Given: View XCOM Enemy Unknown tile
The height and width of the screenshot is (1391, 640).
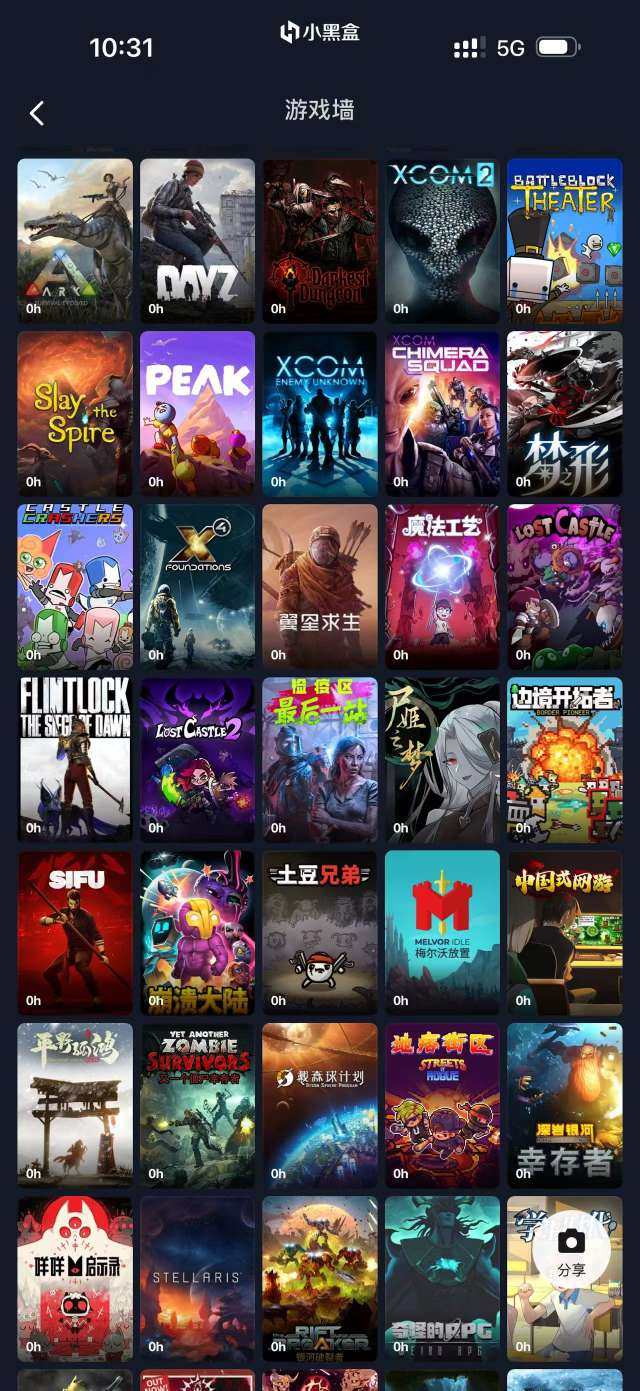Looking at the screenshot, I should tap(320, 414).
